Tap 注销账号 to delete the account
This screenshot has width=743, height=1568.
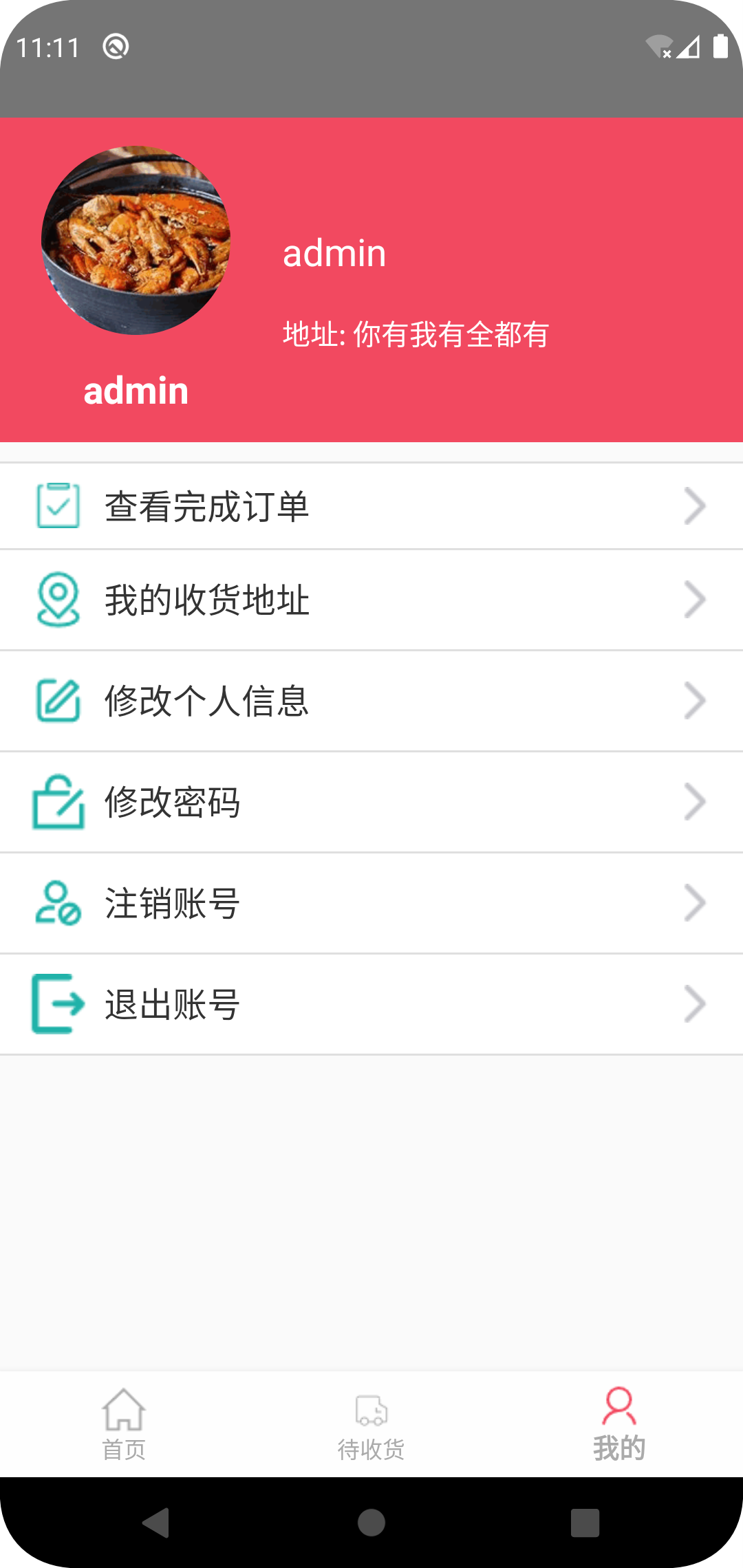(x=371, y=903)
